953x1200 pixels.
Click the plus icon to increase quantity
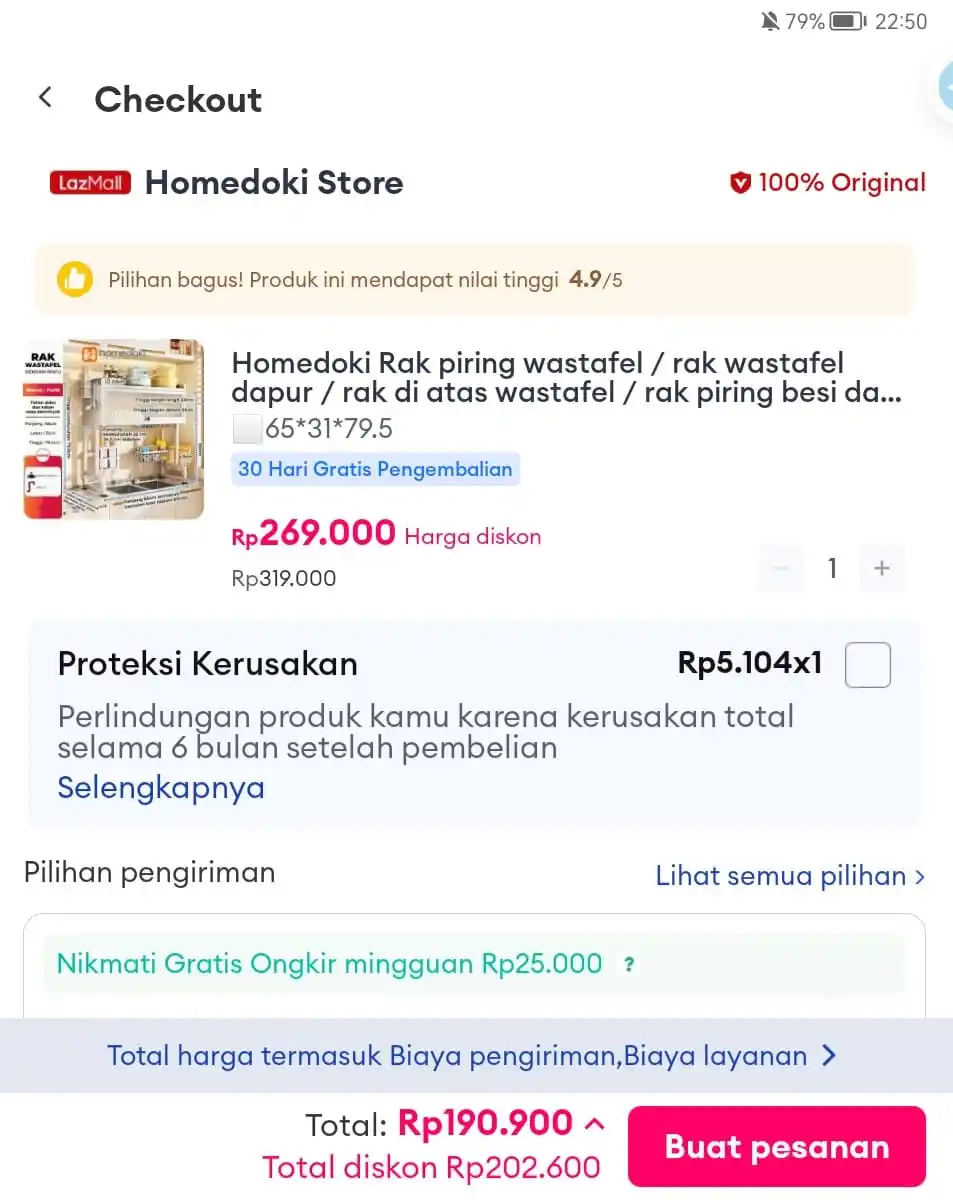(883, 568)
